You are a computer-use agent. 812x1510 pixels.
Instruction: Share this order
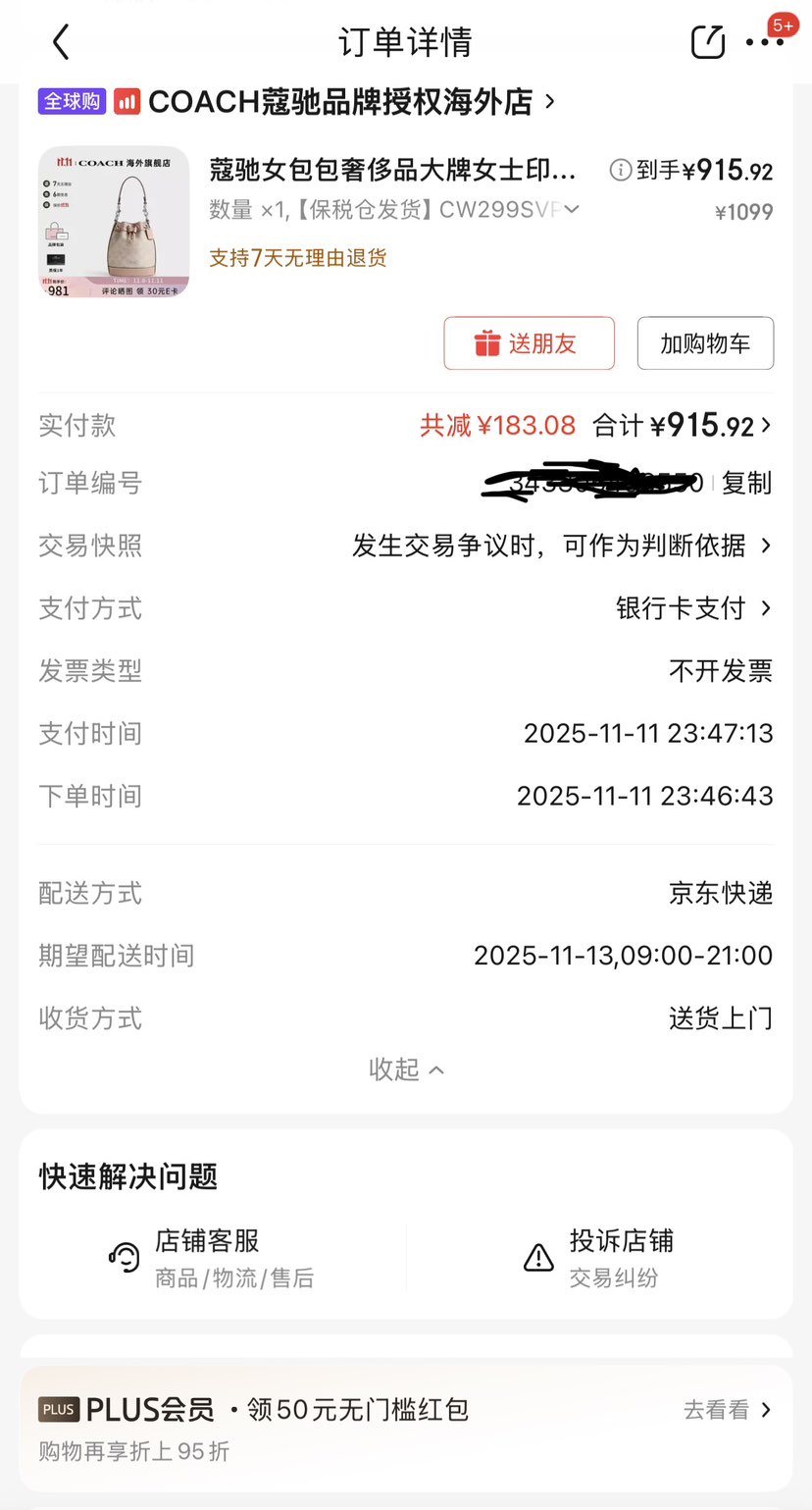(x=708, y=42)
